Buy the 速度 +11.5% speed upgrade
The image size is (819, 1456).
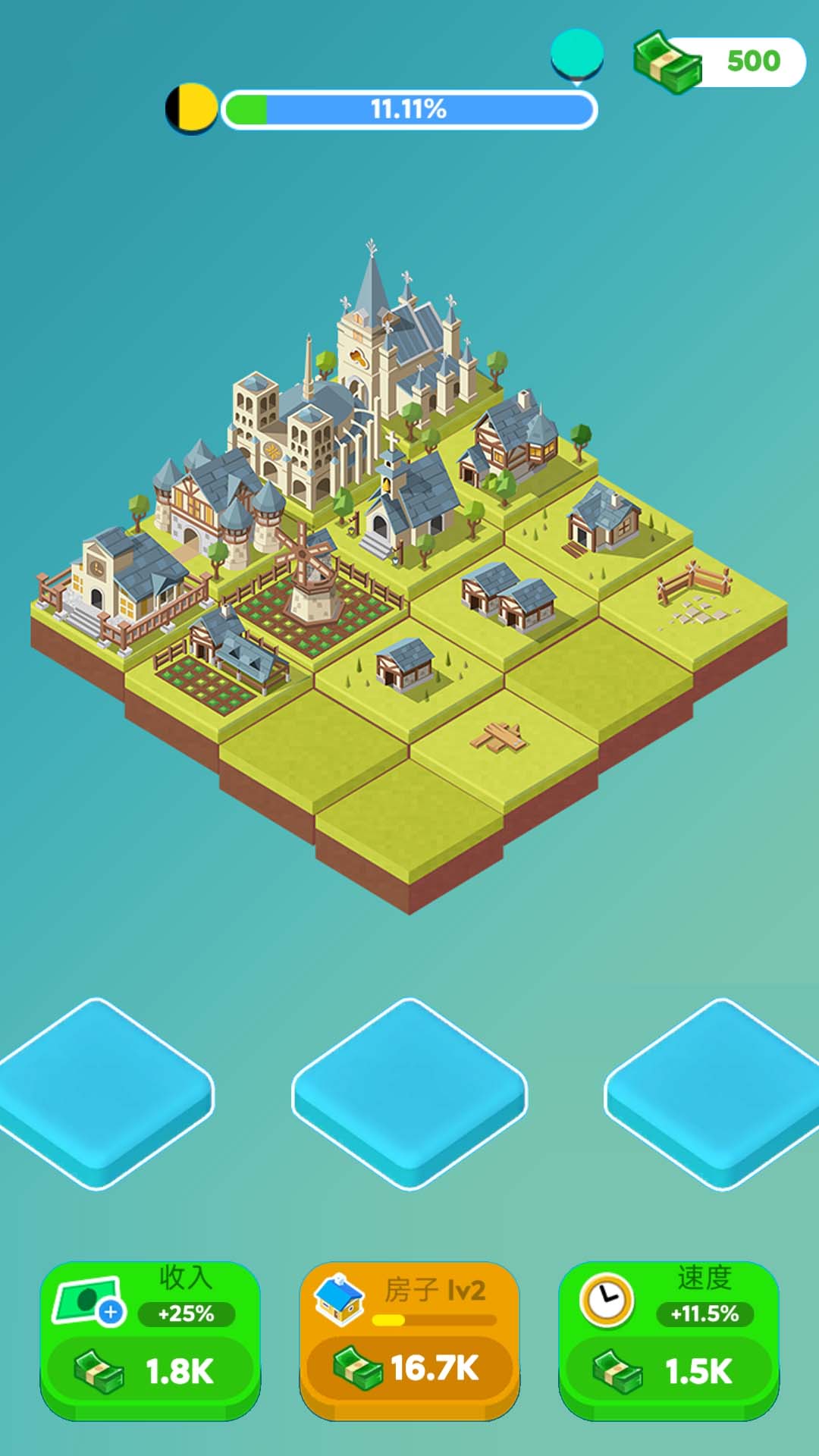click(669, 1341)
